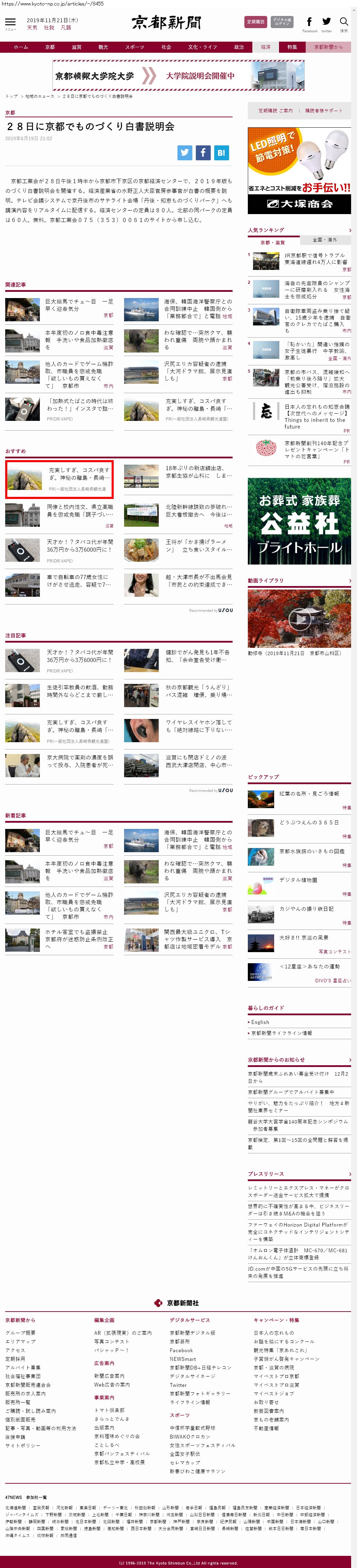This screenshot has height=1568, width=357.
Task: Open 京都新聞デジタル版 footer link
Action: (192, 1332)
